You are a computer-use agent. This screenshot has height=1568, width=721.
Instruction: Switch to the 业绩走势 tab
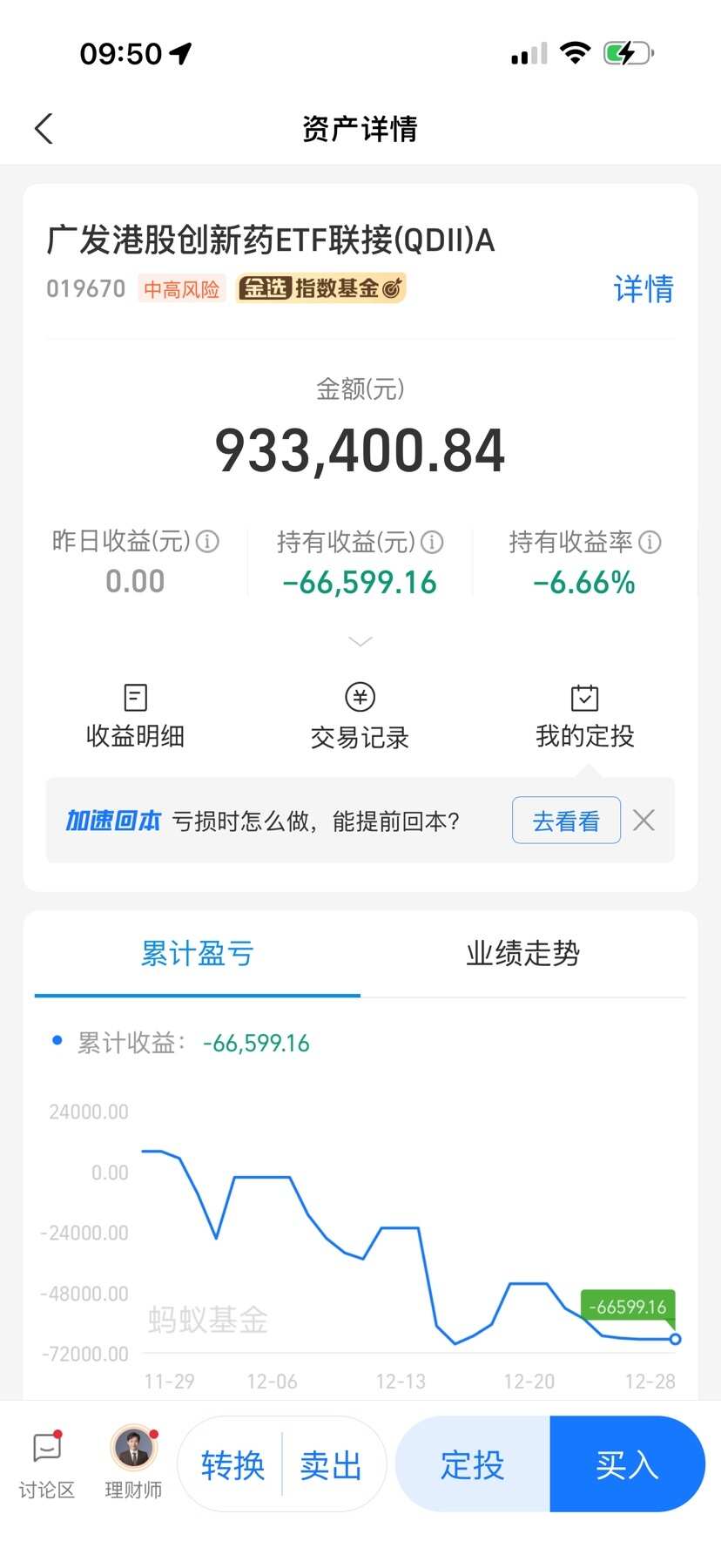522,954
